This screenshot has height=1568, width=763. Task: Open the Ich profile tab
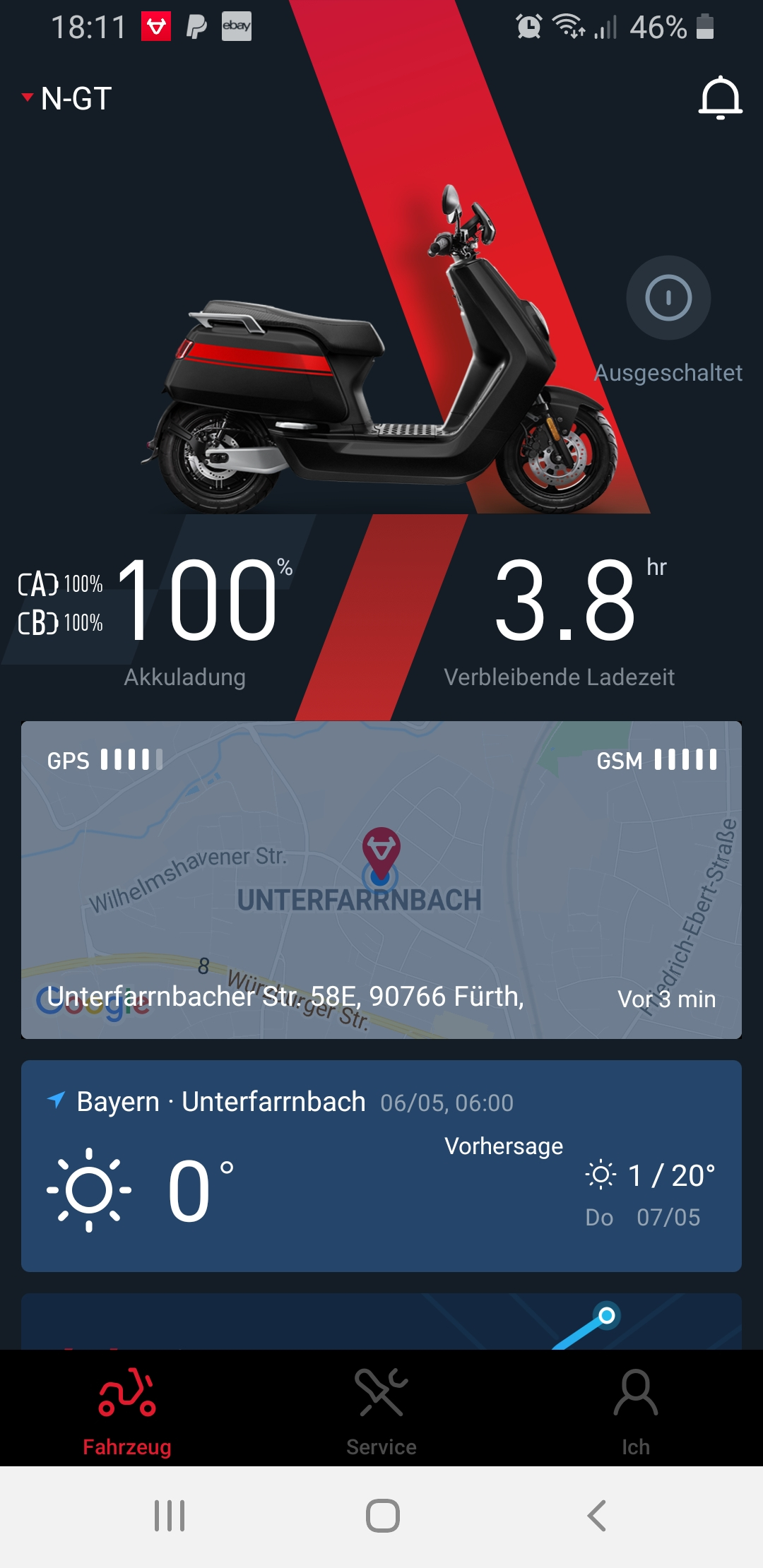click(x=635, y=1408)
